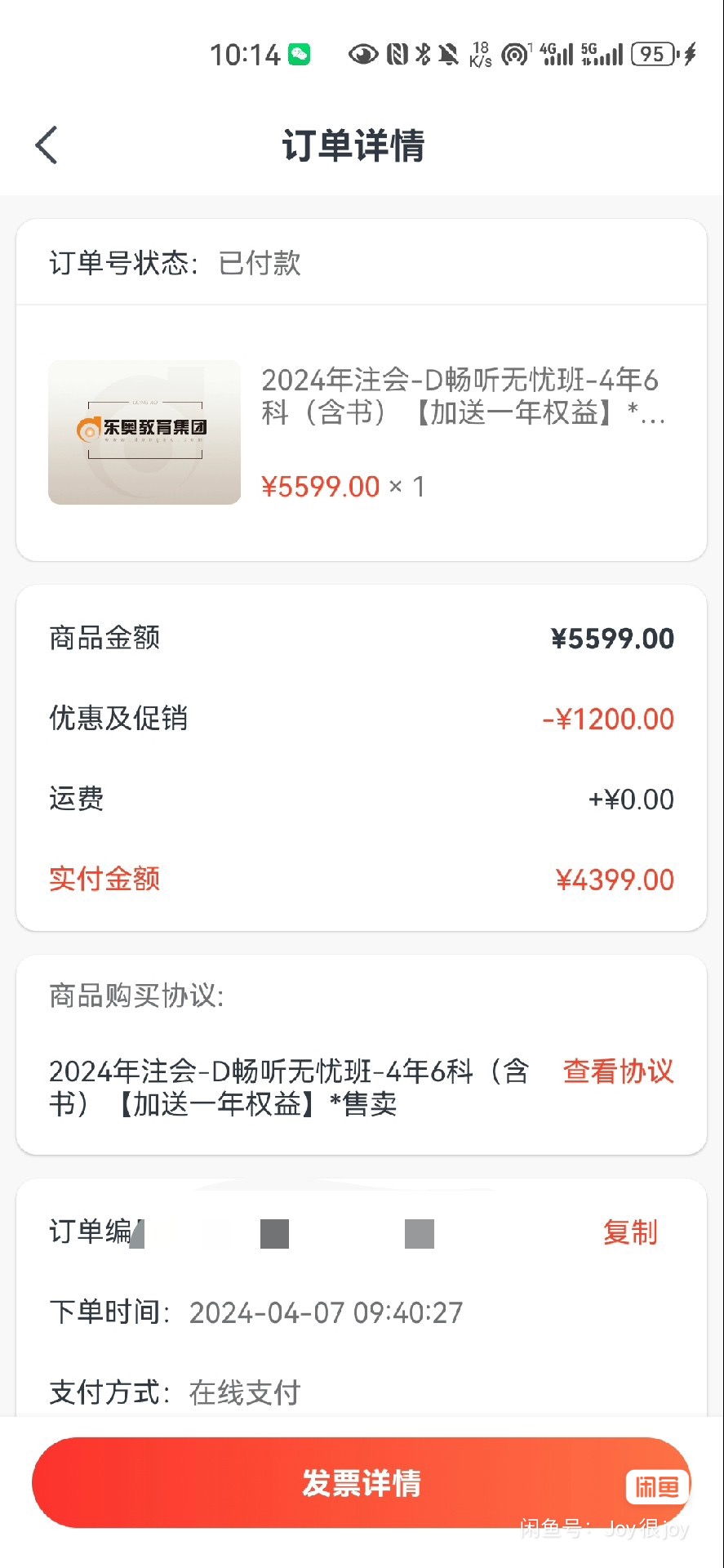Tap the 闲鱼 watermark icon
This screenshot has width=724, height=1568.
[x=656, y=1487]
